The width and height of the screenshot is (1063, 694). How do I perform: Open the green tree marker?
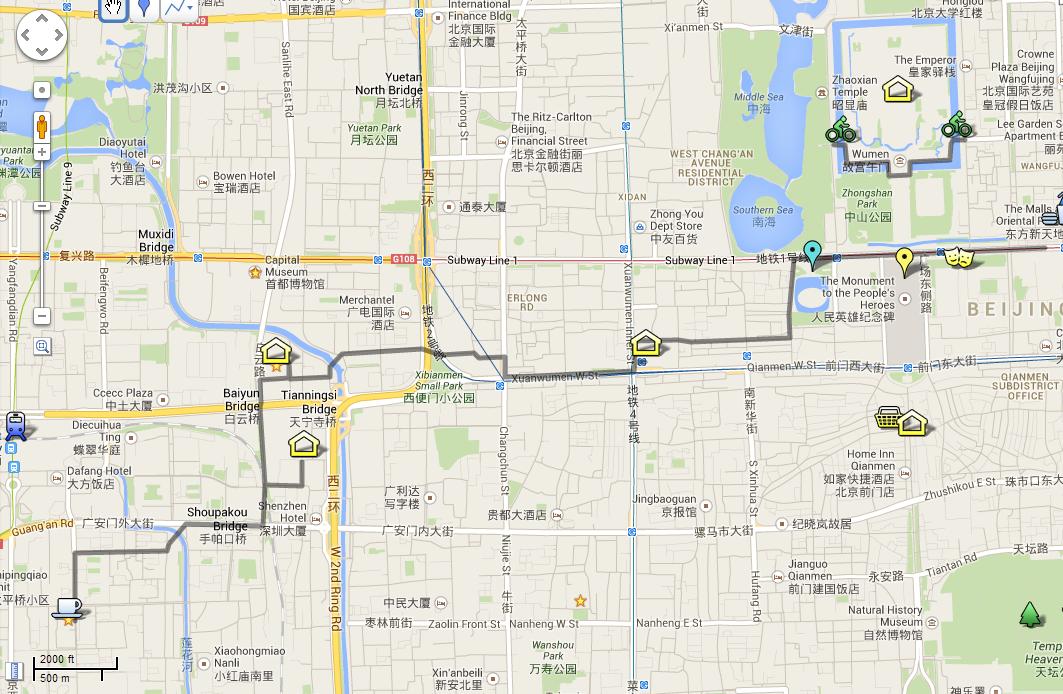(x=1031, y=613)
